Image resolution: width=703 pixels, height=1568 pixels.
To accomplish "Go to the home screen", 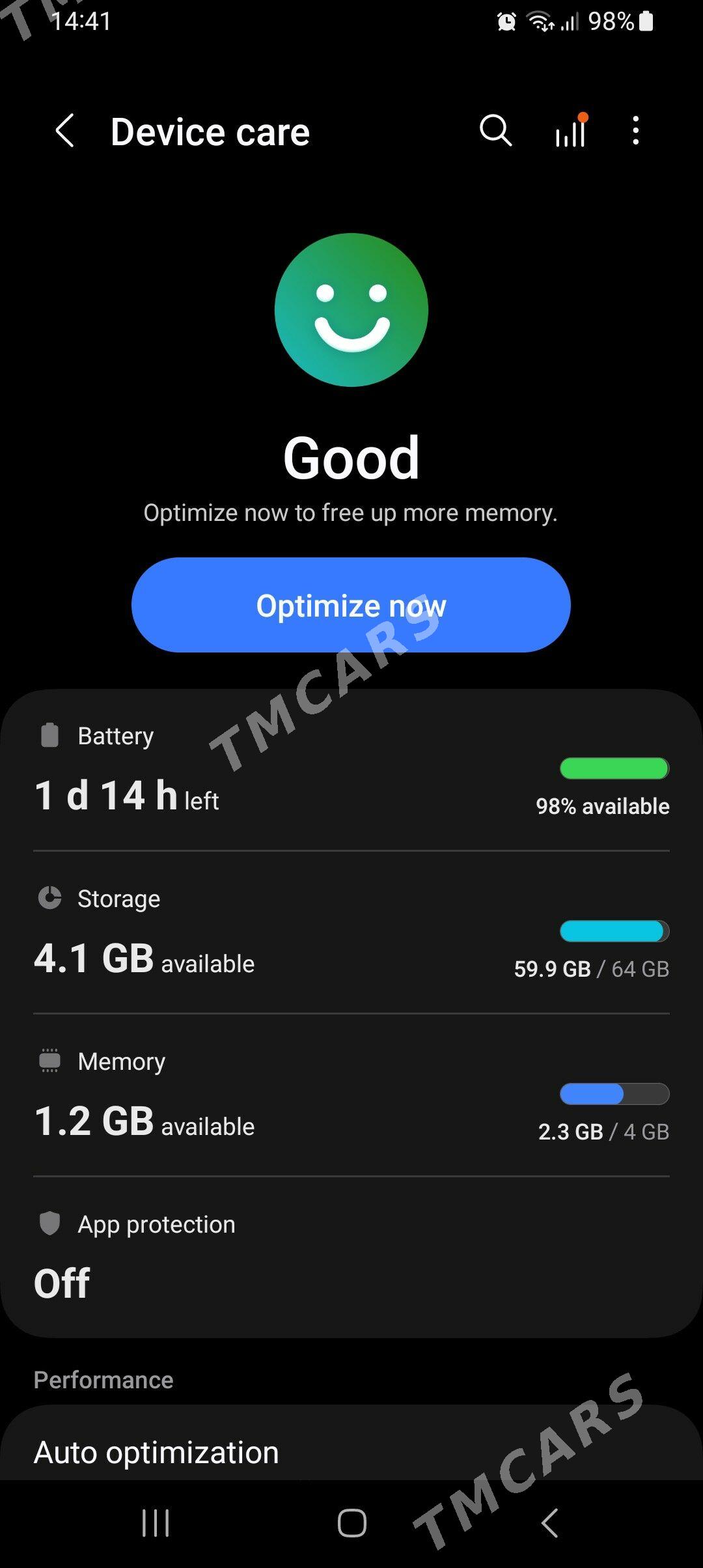I will tap(351, 1523).
